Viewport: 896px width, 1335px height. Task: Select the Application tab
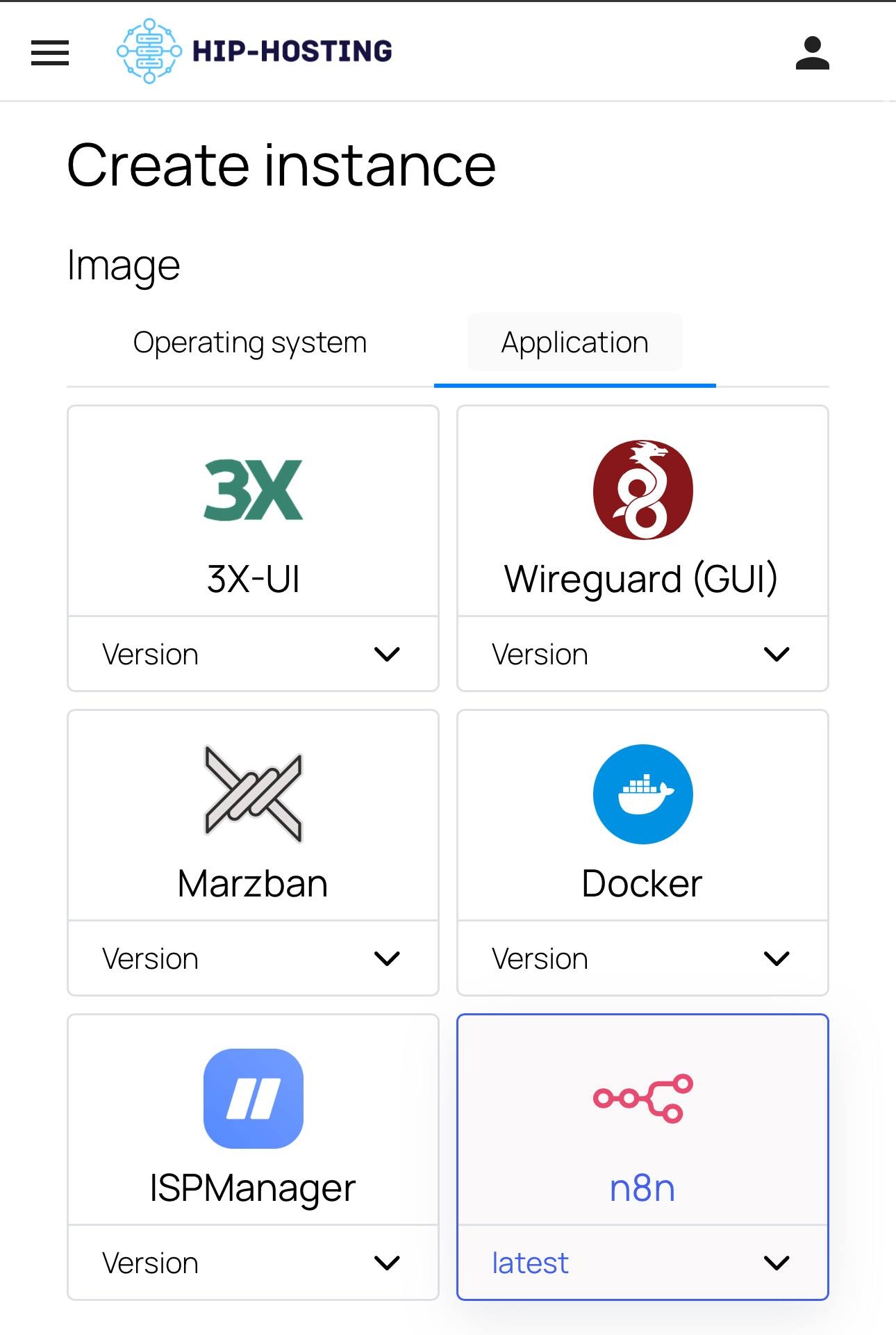click(574, 343)
